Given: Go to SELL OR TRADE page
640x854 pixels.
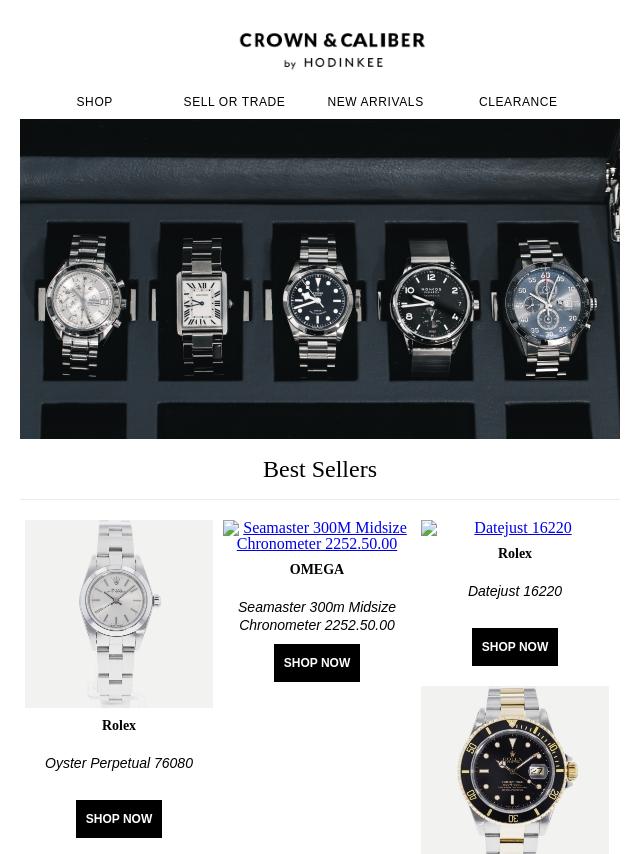Looking at the screenshot, I should (x=234, y=102).
